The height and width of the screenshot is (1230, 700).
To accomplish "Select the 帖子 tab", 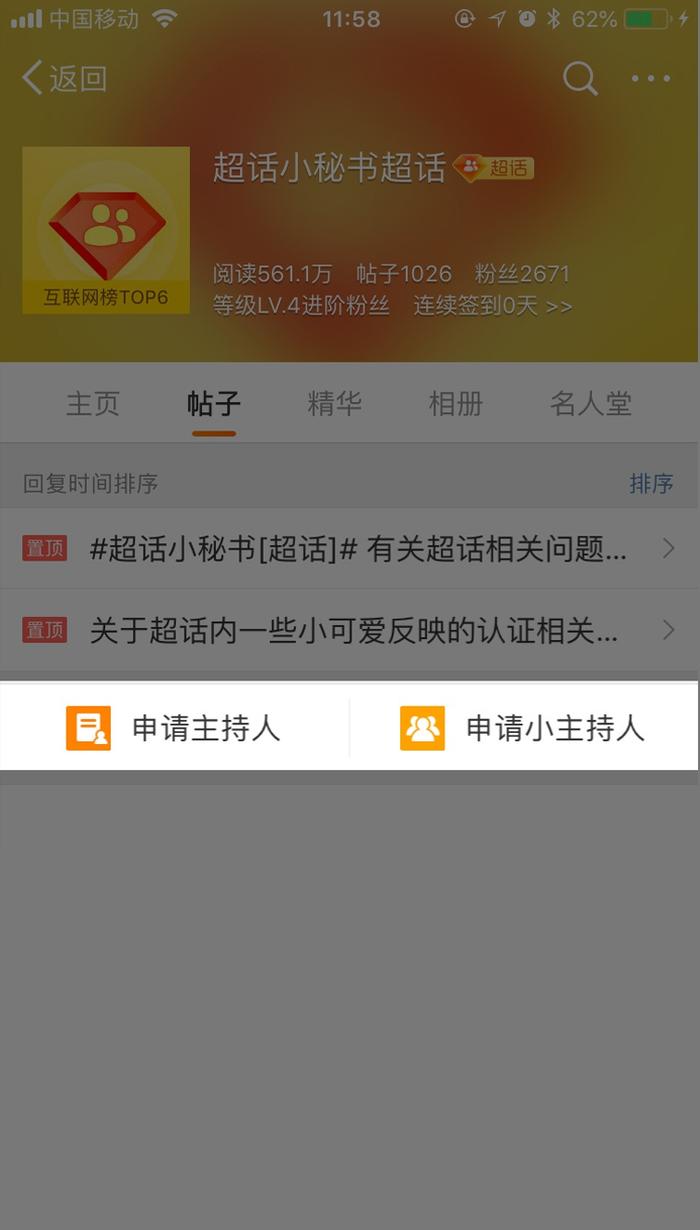I will pyautogui.click(x=213, y=404).
